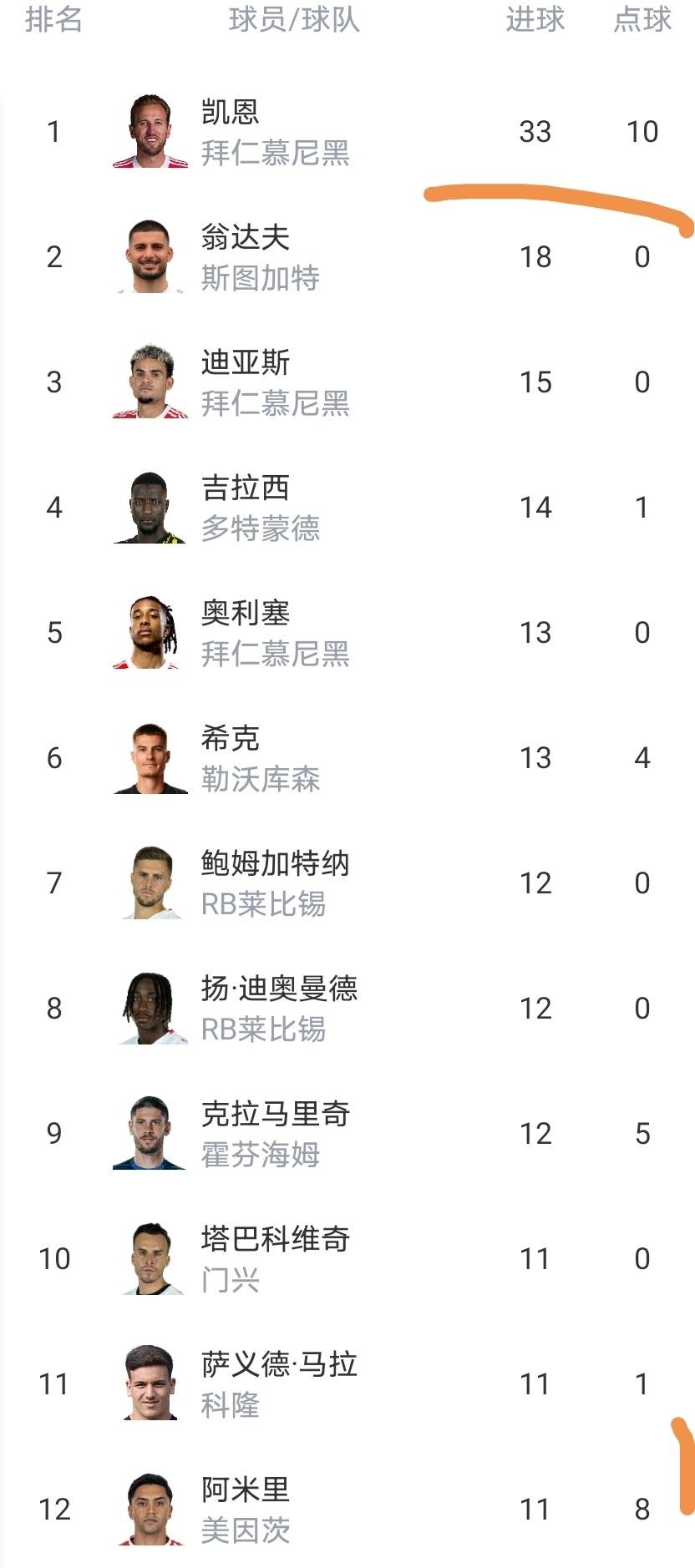Select RB莱比锡 team name under Baumgartner
This screenshot has width=695, height=1568.
tap(264, 905)
